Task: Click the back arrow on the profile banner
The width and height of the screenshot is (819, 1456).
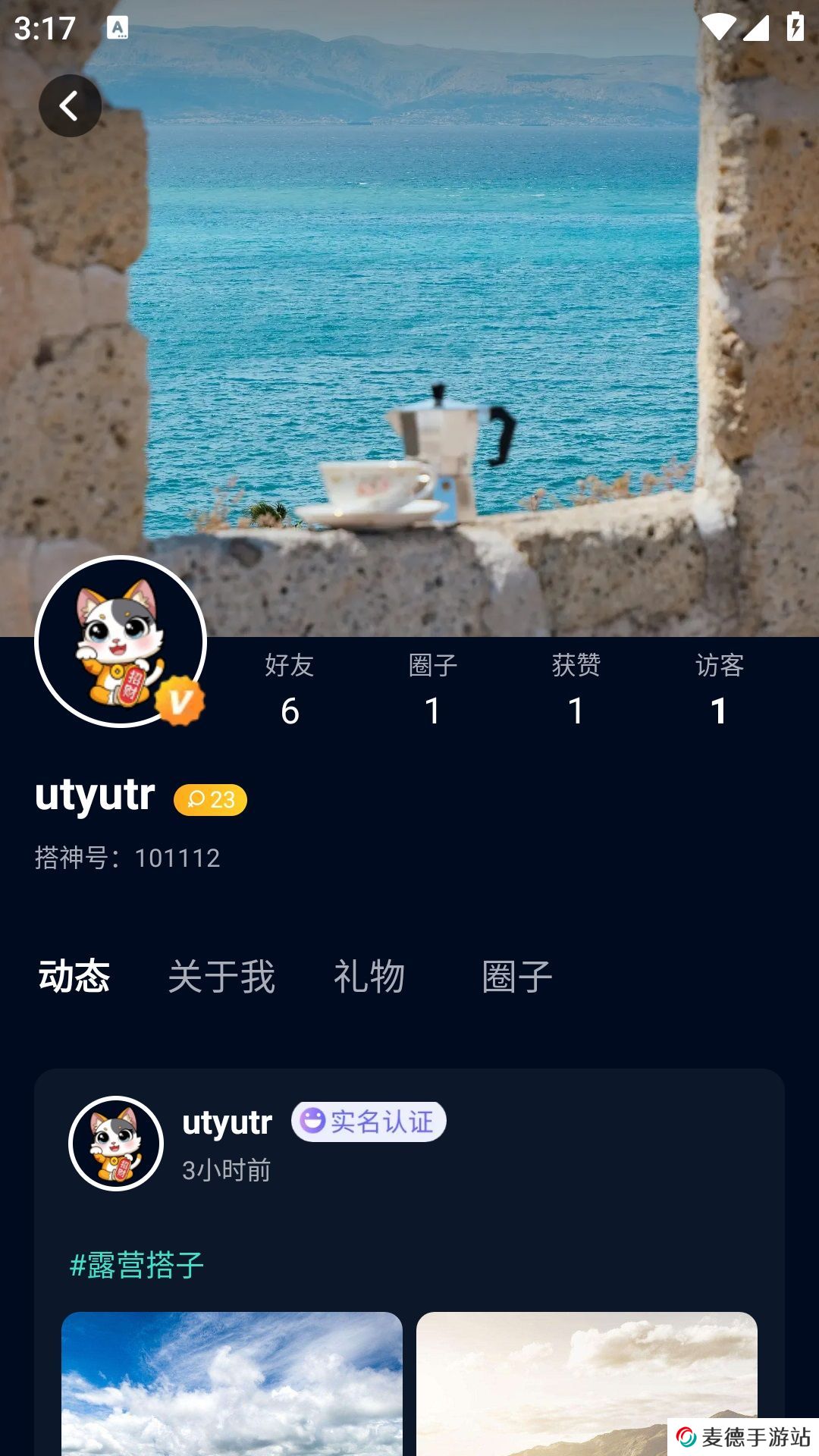Action: (70, 106)
